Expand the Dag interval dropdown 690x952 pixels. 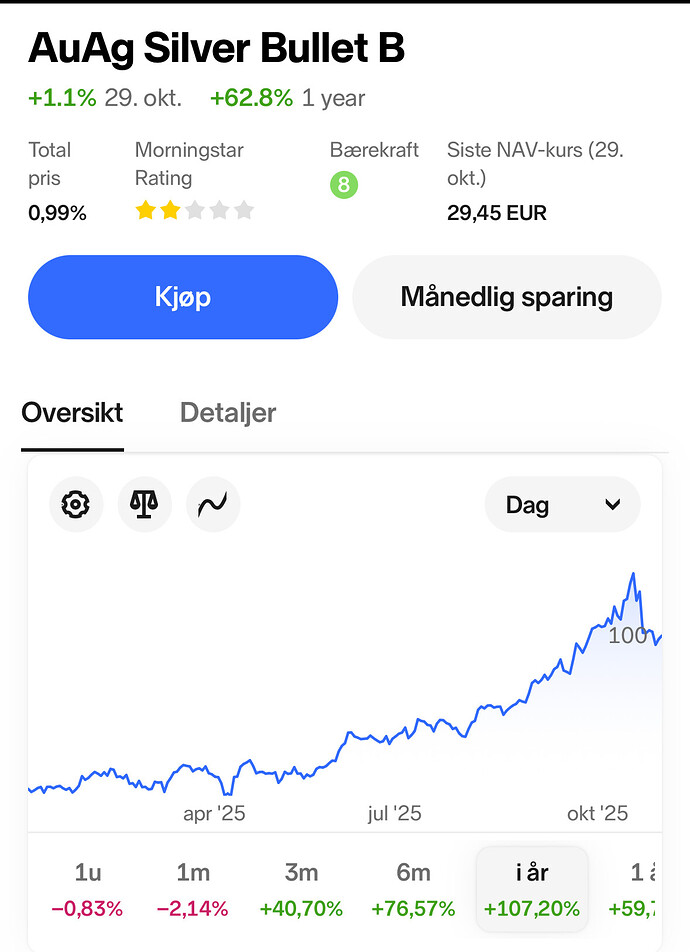[562, 504]
